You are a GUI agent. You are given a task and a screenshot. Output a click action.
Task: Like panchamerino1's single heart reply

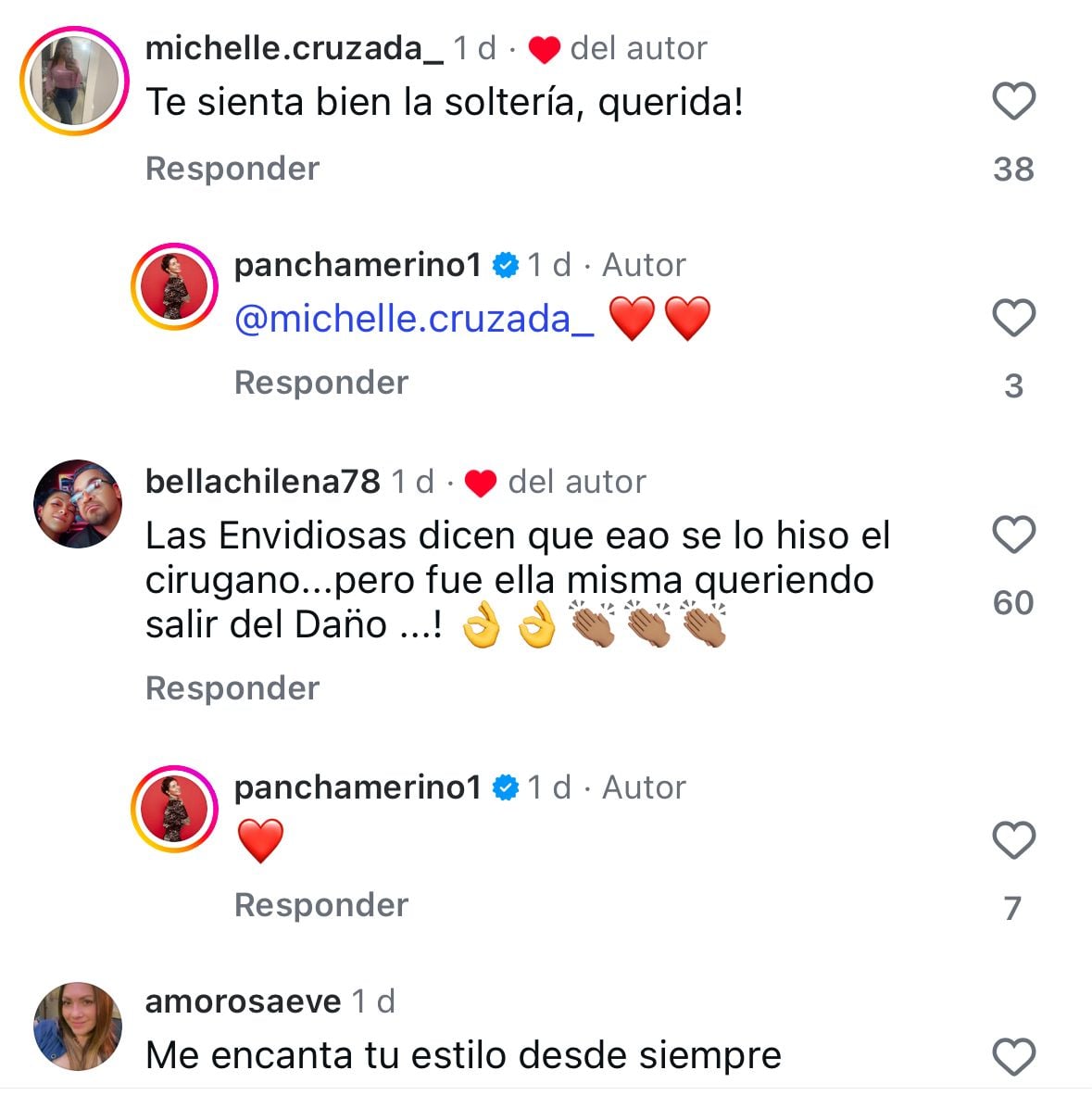(1013, 840)
